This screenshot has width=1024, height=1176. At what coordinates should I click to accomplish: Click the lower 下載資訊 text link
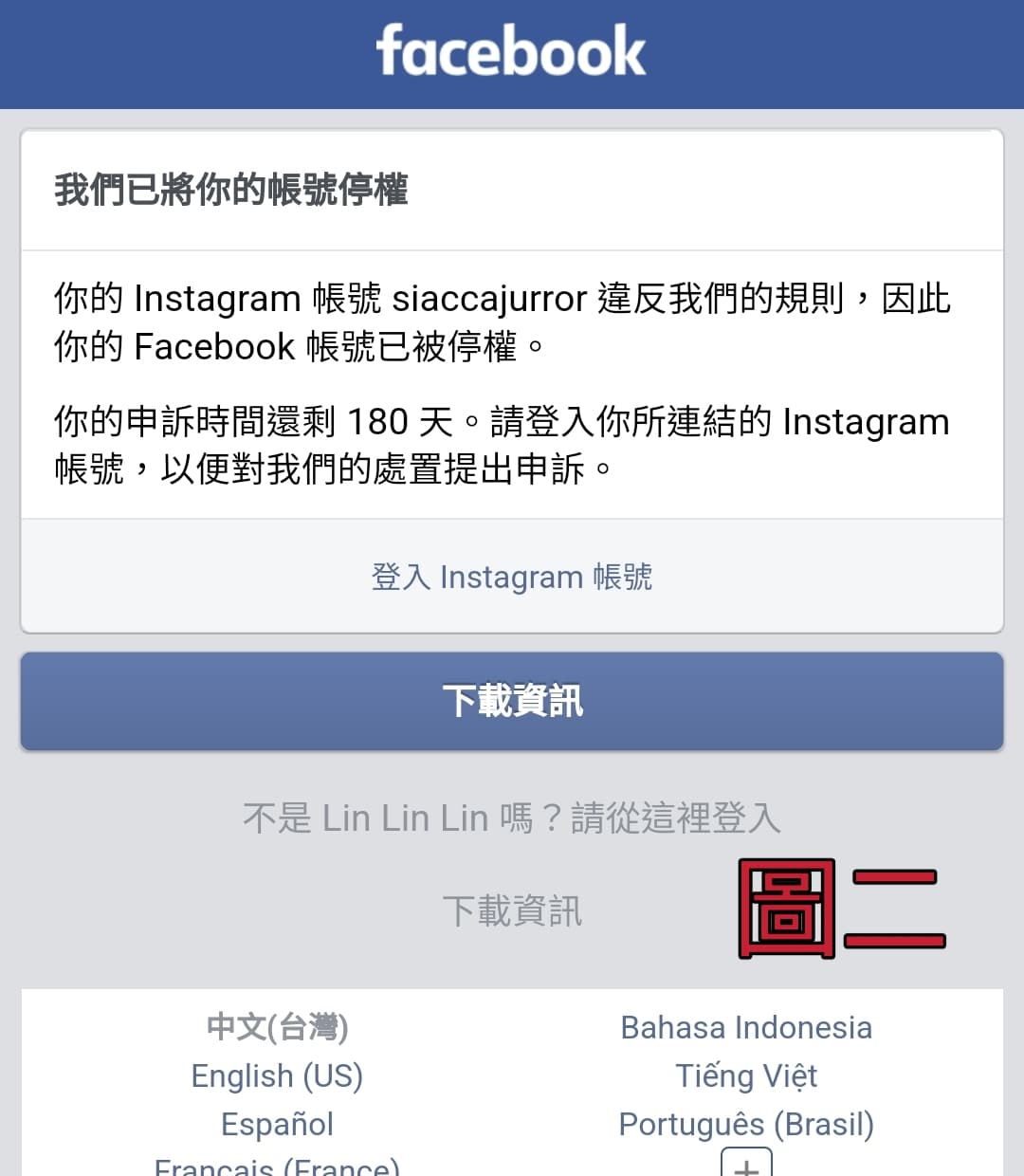[512, 911]
